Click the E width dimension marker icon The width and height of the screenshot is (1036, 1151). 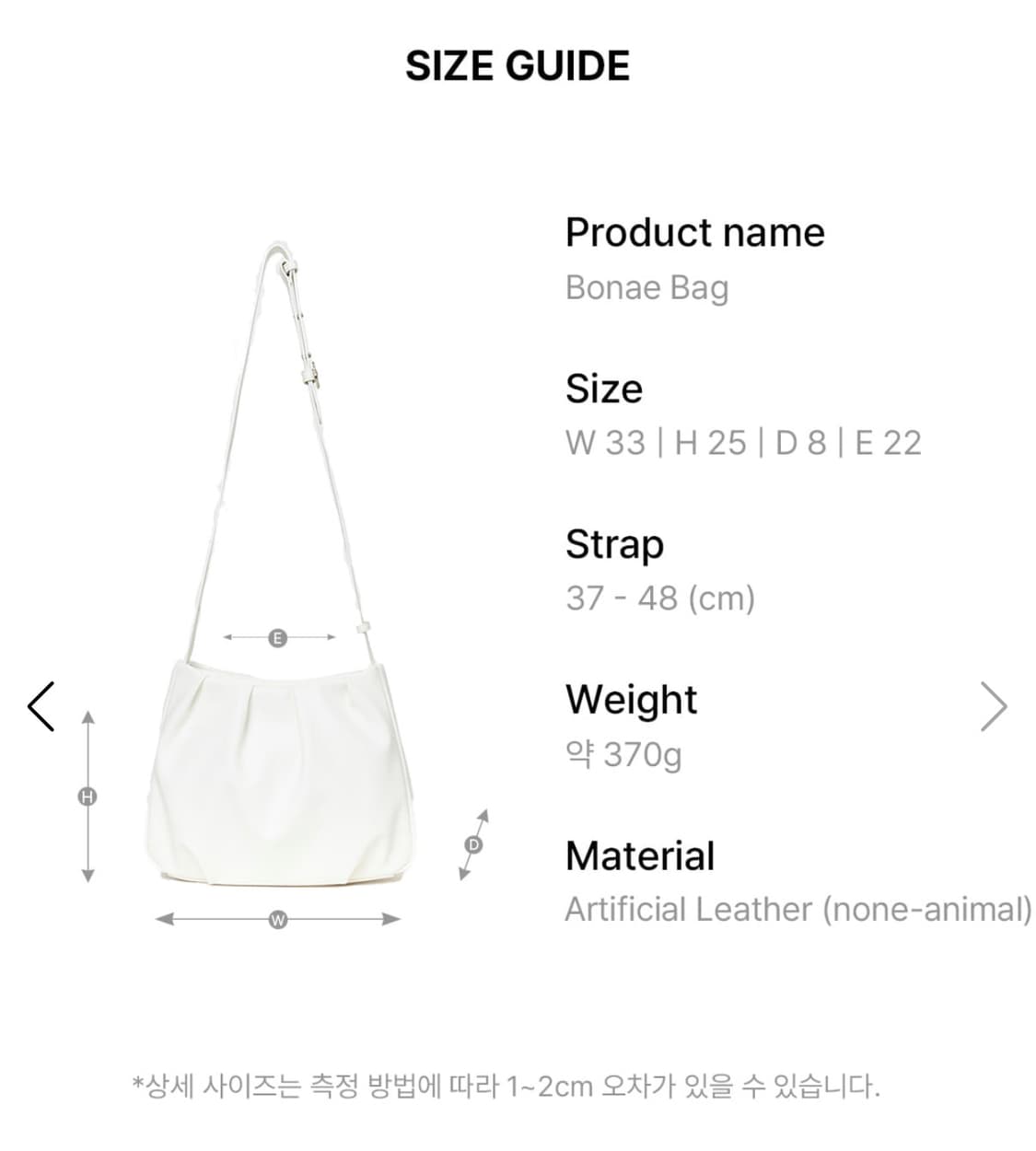[x=278, y=636]
